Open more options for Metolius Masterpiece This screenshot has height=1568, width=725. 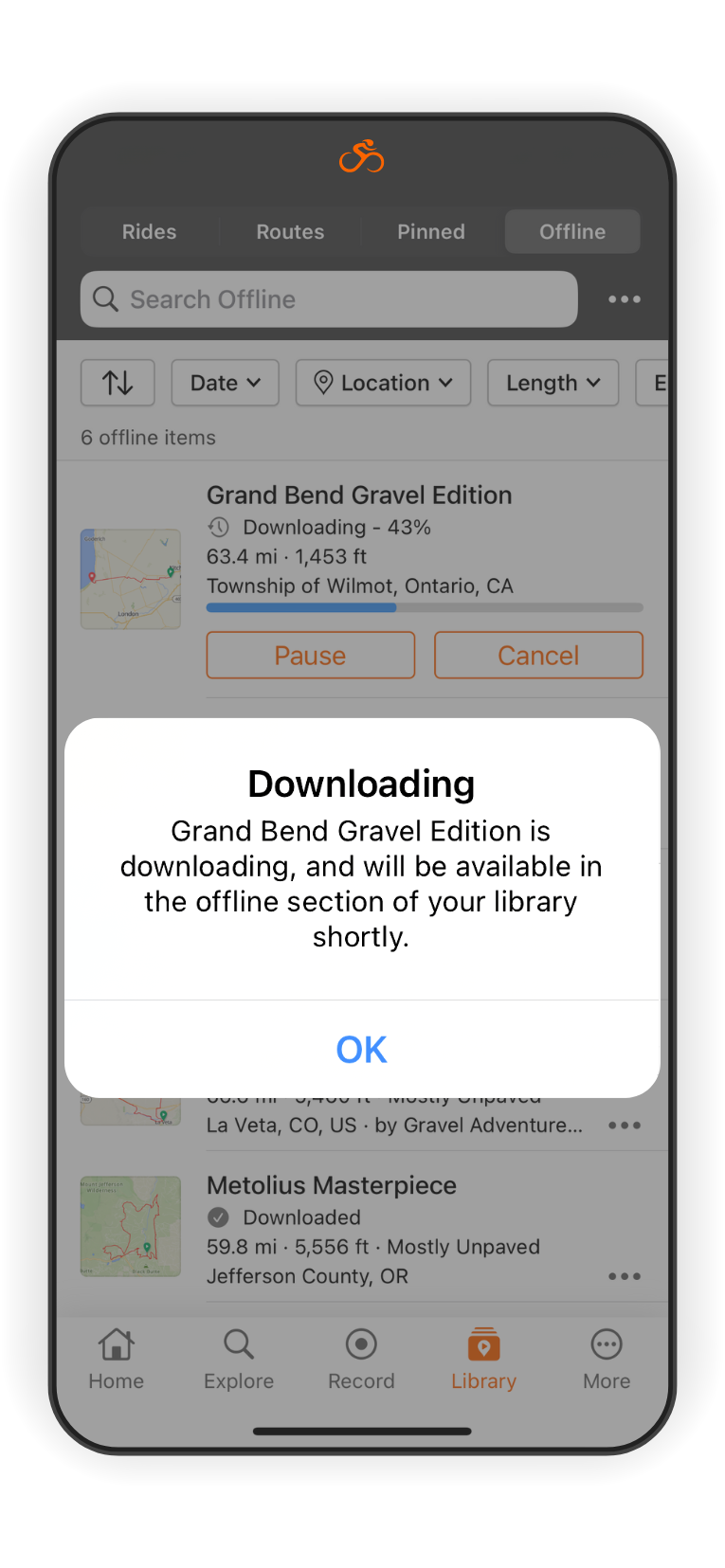pyautogui.click(x=624, y=1276)
